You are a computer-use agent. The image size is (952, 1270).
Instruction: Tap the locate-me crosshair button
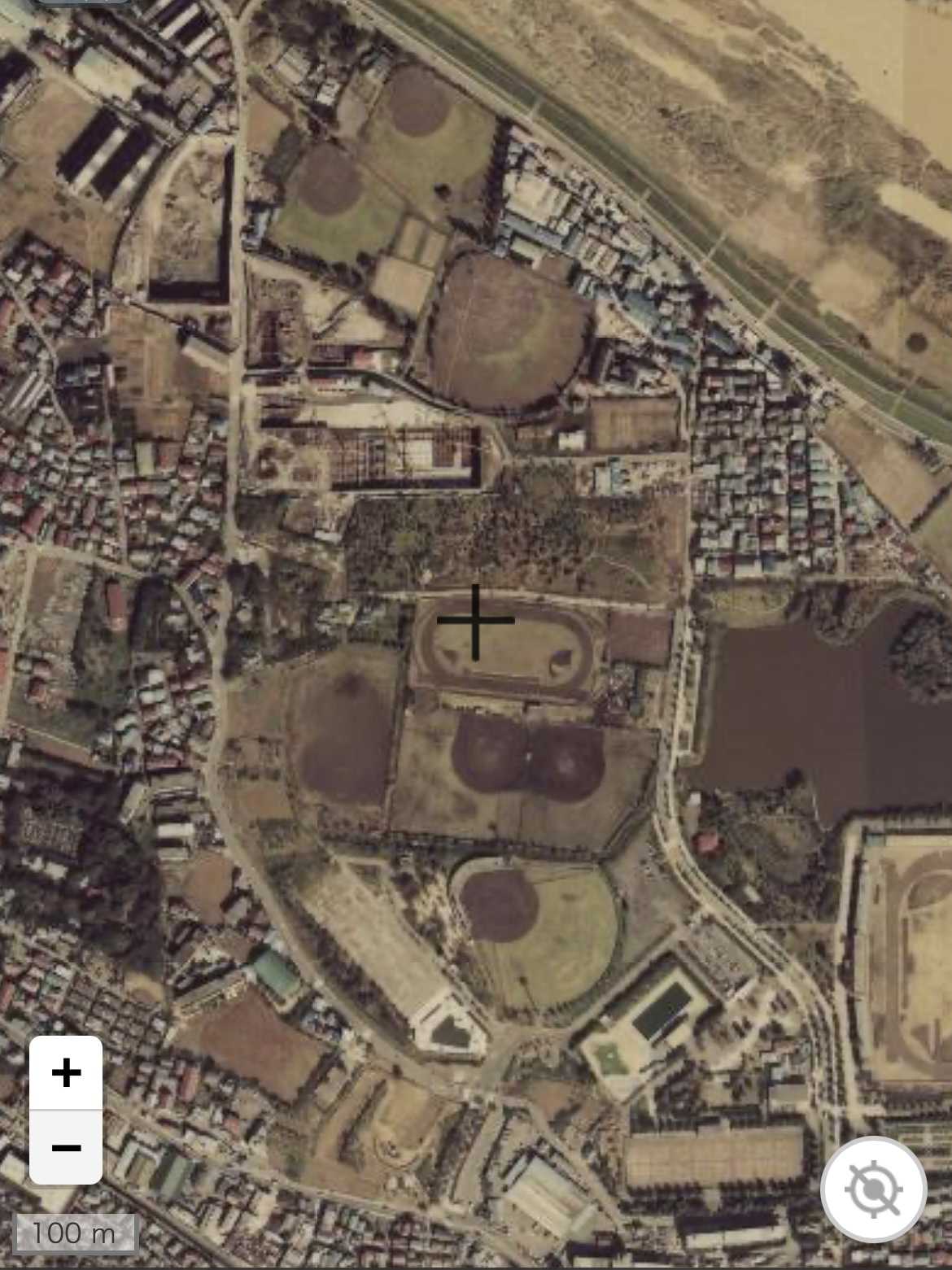tap(873, 1189)
